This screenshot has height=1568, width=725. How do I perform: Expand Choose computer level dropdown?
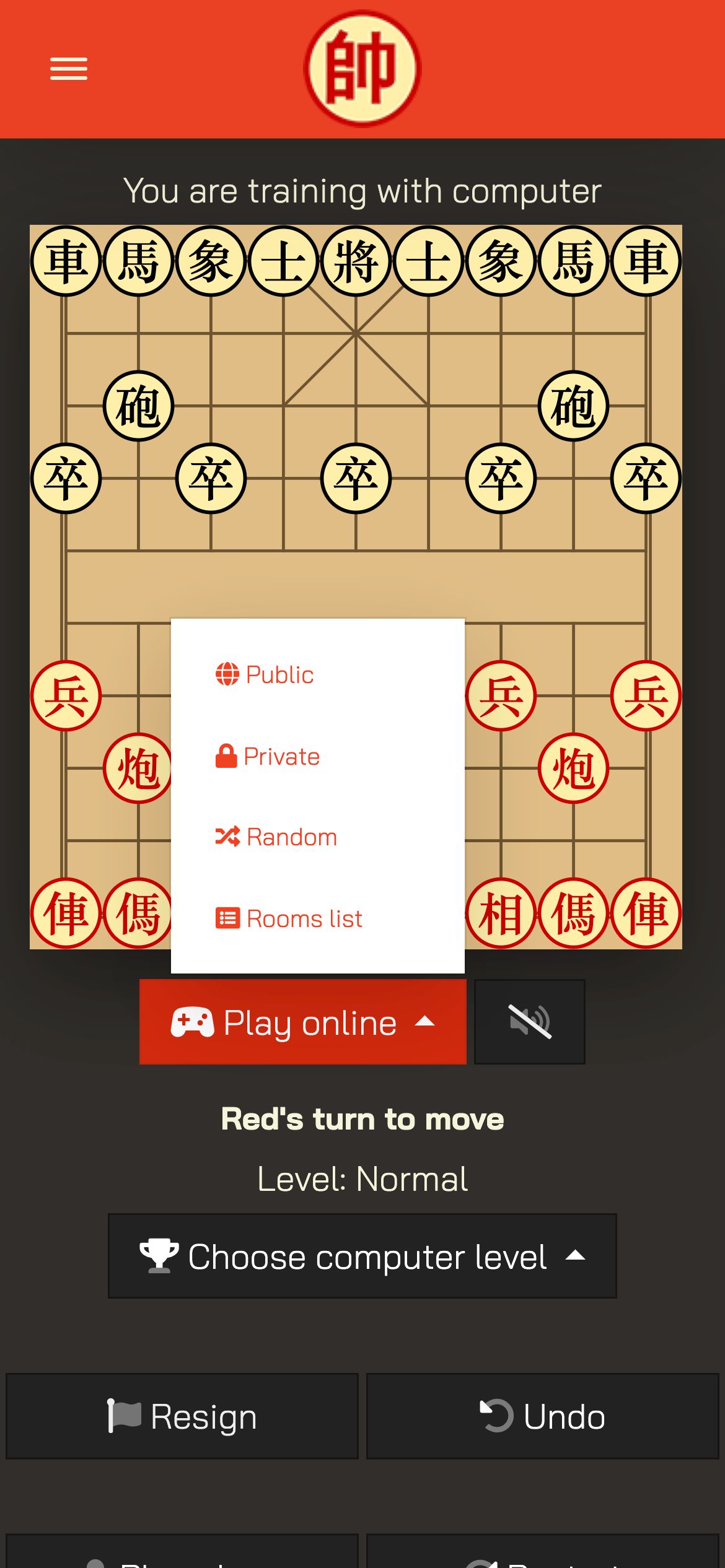tap(362, 1257)
